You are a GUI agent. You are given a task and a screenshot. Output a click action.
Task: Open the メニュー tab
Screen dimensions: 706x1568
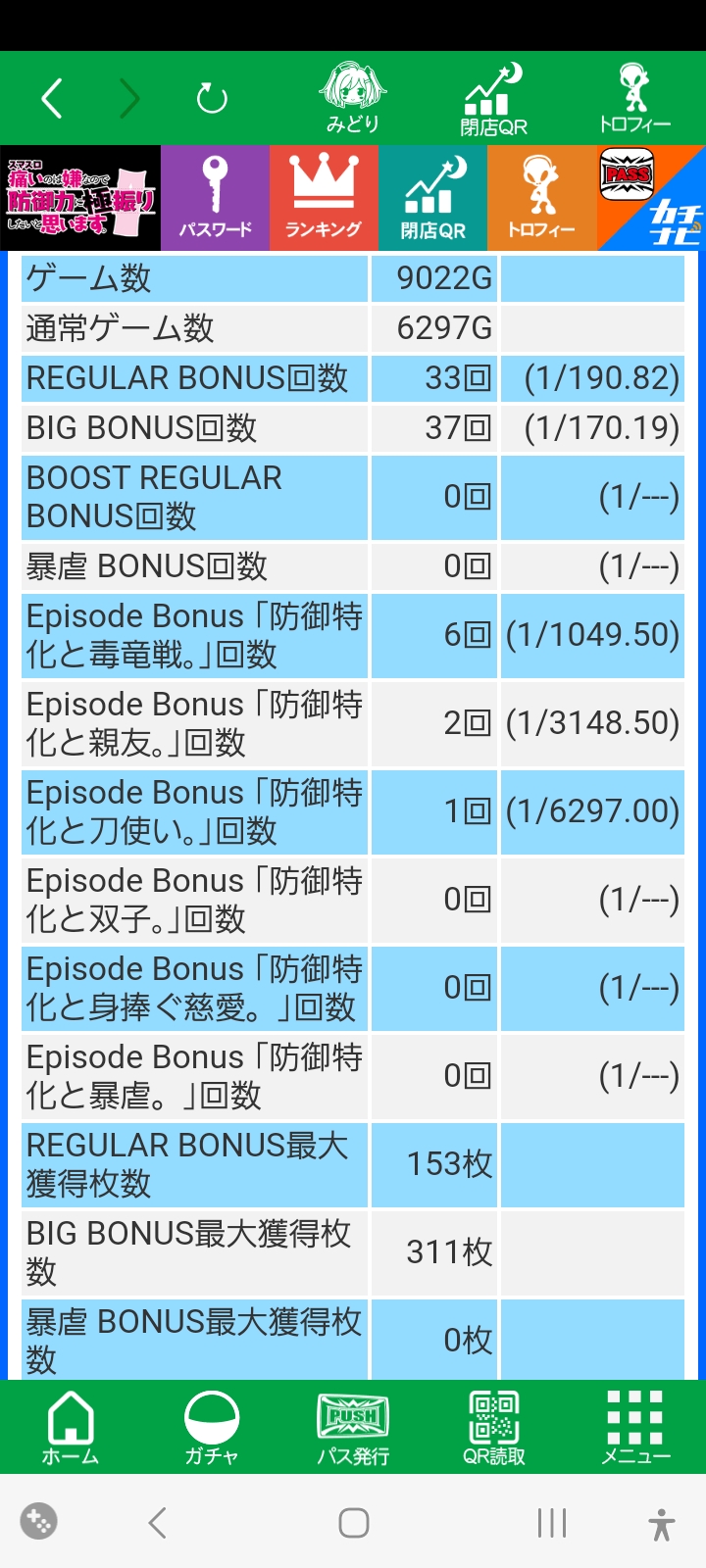point(635,1428)
